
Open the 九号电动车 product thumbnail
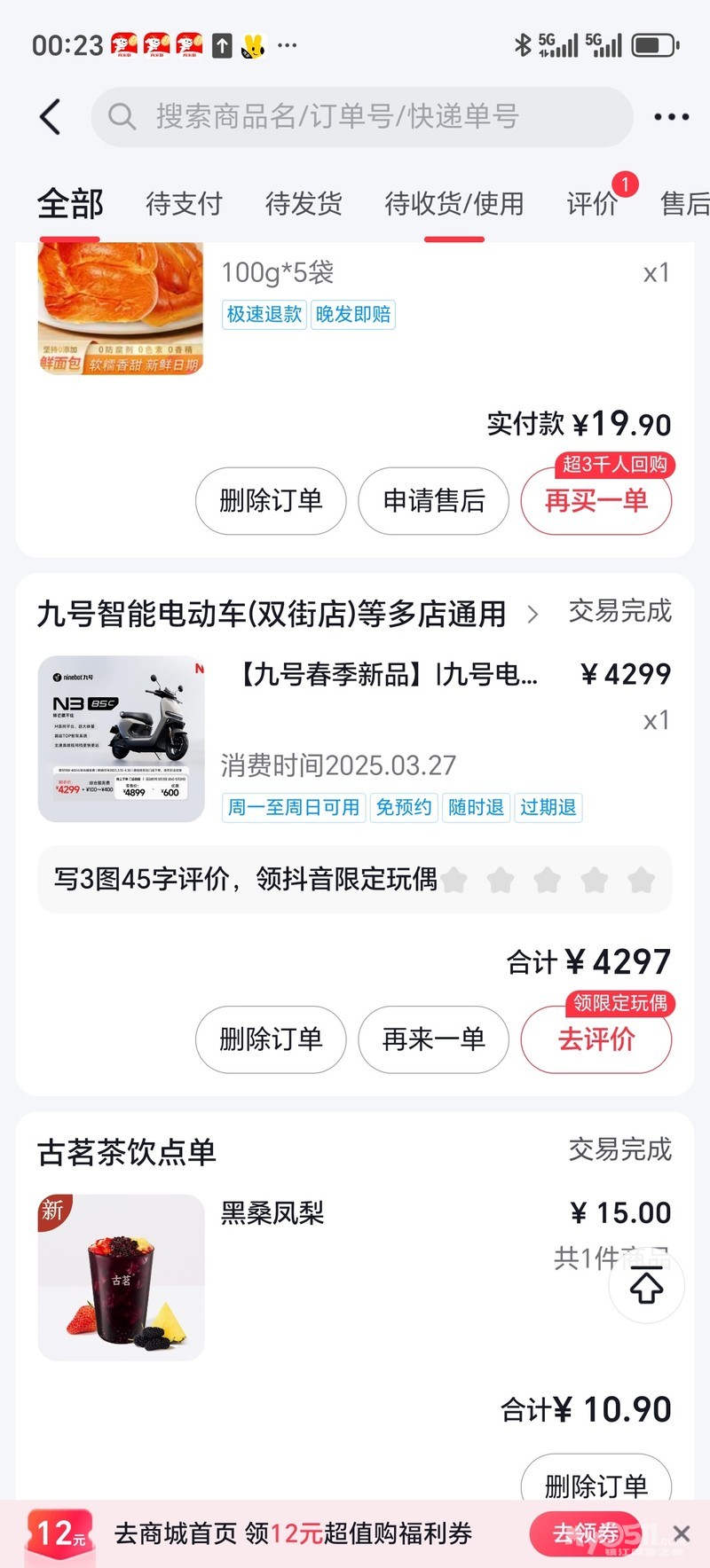pos(122,739)
